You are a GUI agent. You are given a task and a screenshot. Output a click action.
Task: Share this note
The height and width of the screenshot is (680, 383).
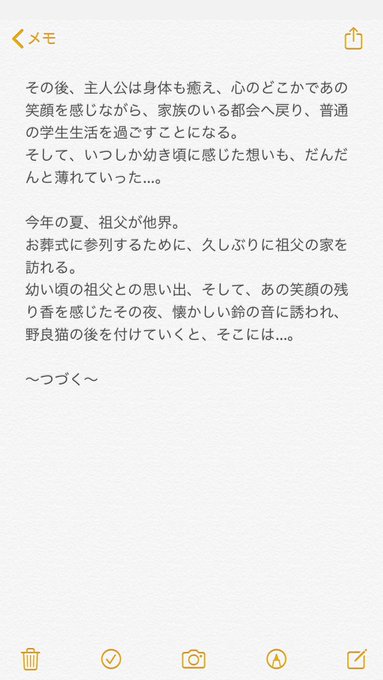(x=354, y=39)
